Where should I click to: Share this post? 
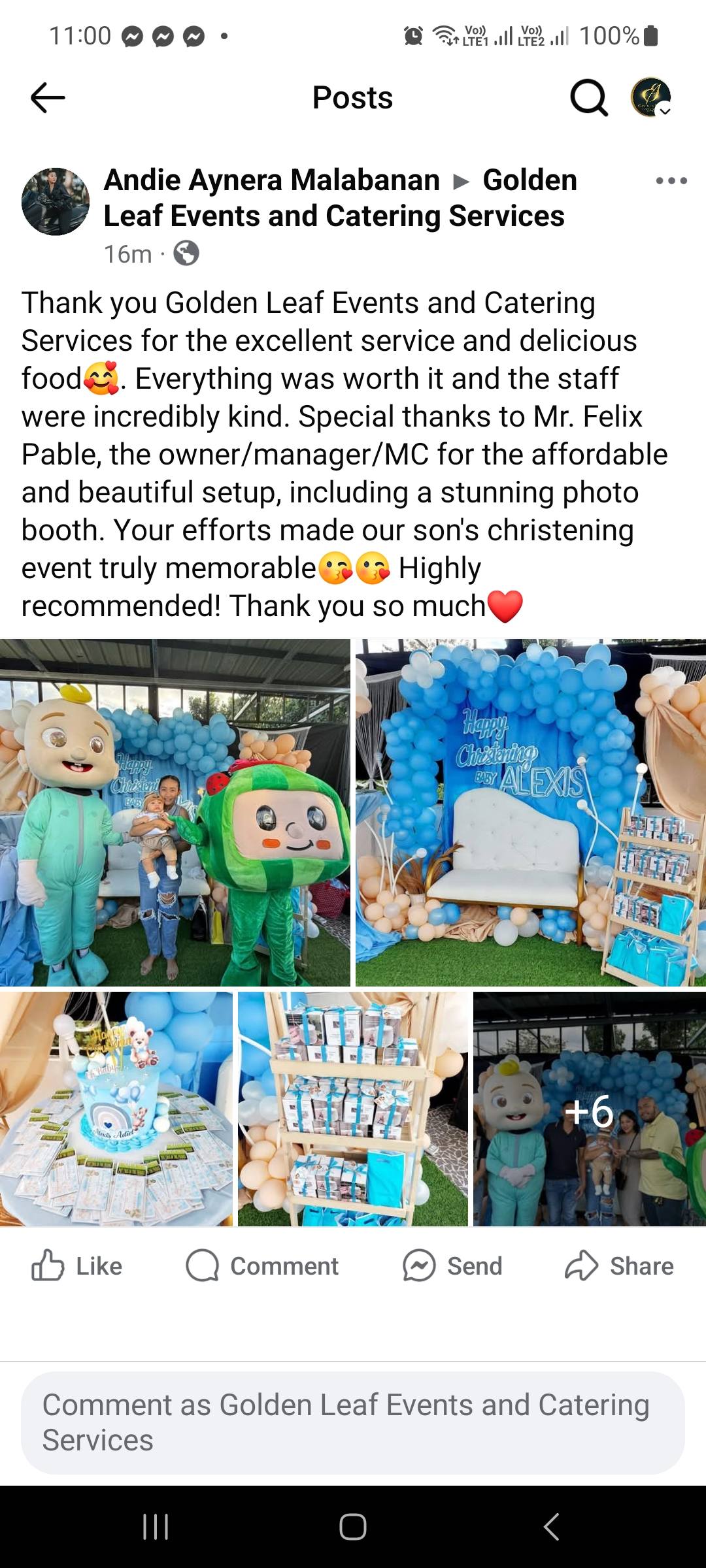click(619, 1266)
